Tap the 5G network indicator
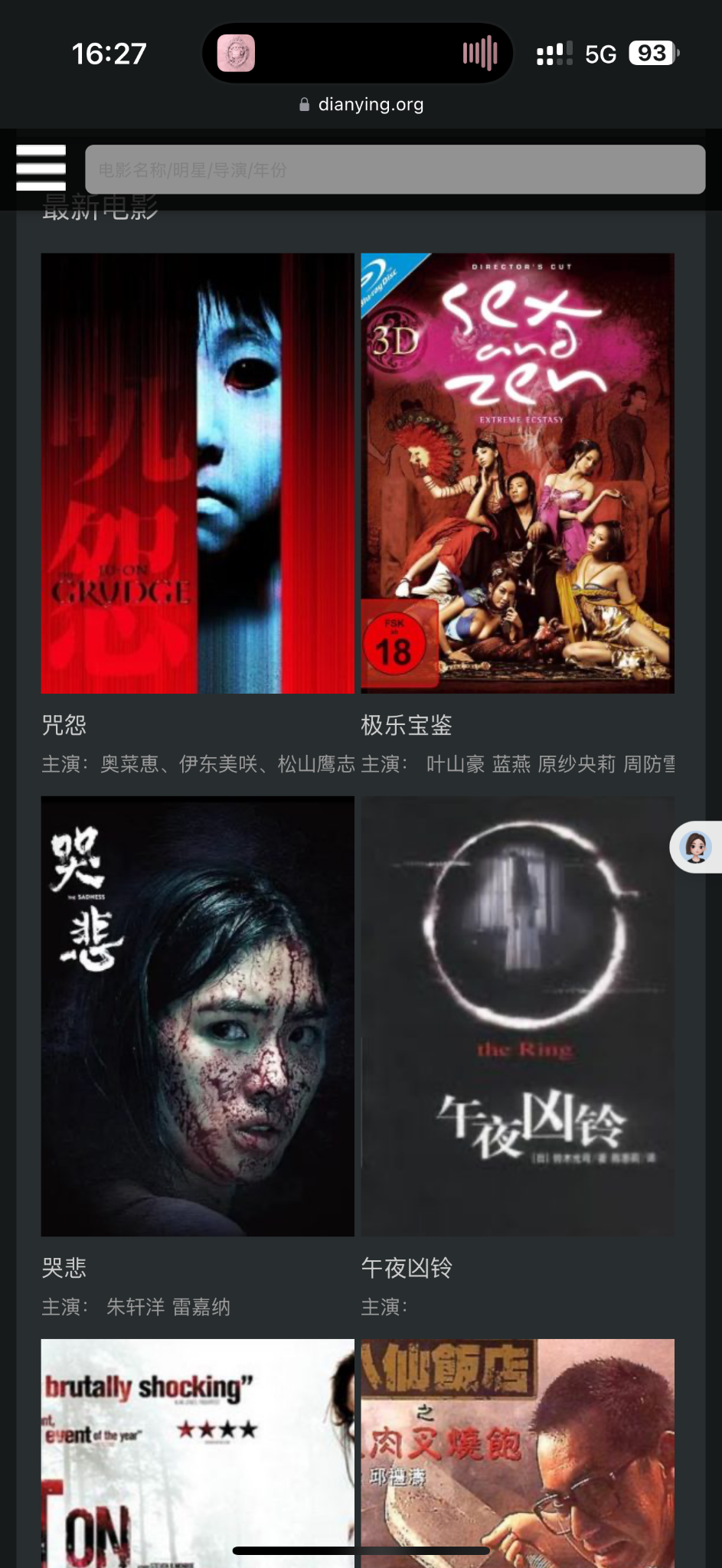 [x=600, y=52]
